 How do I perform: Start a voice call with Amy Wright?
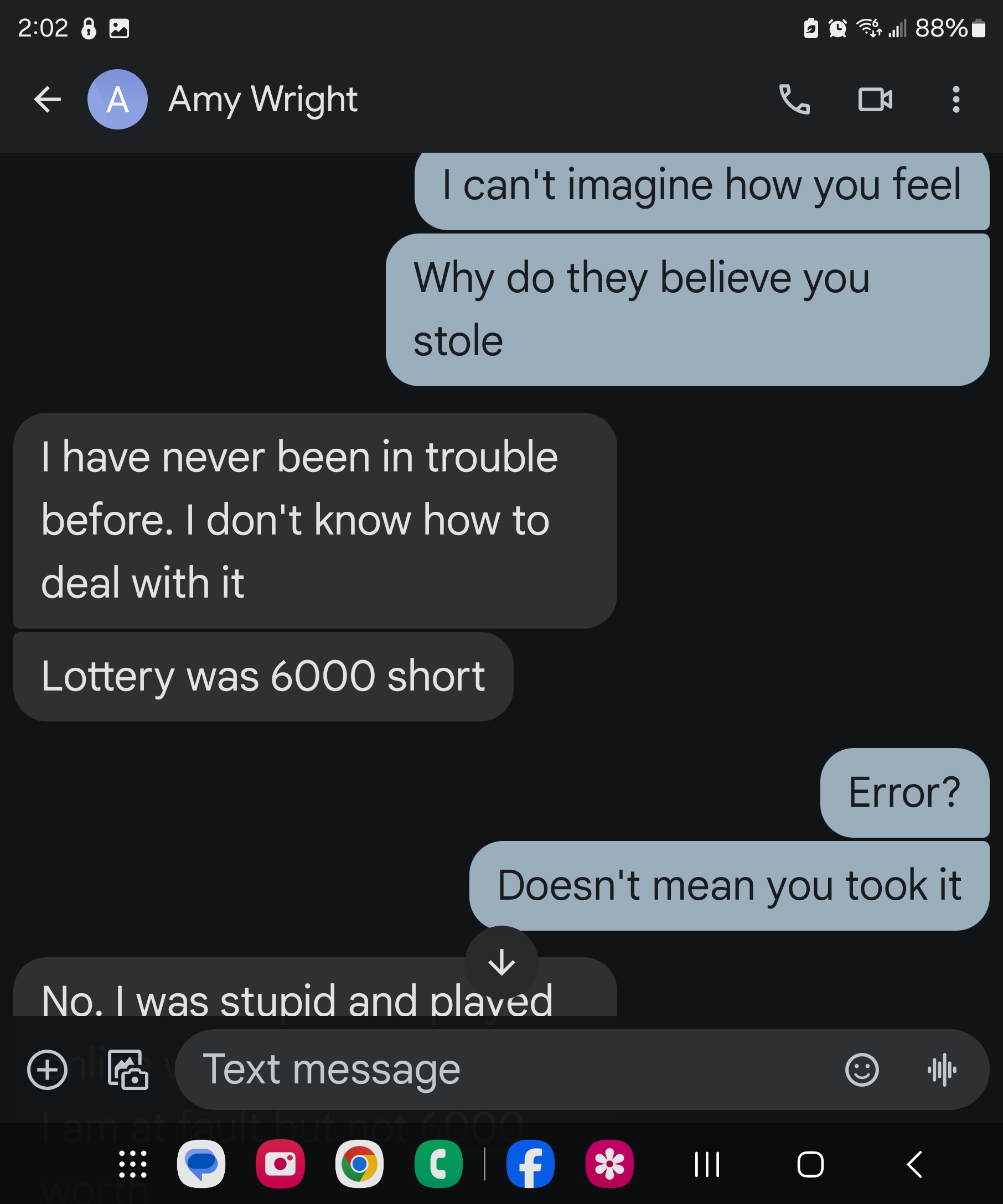(794, 100)
